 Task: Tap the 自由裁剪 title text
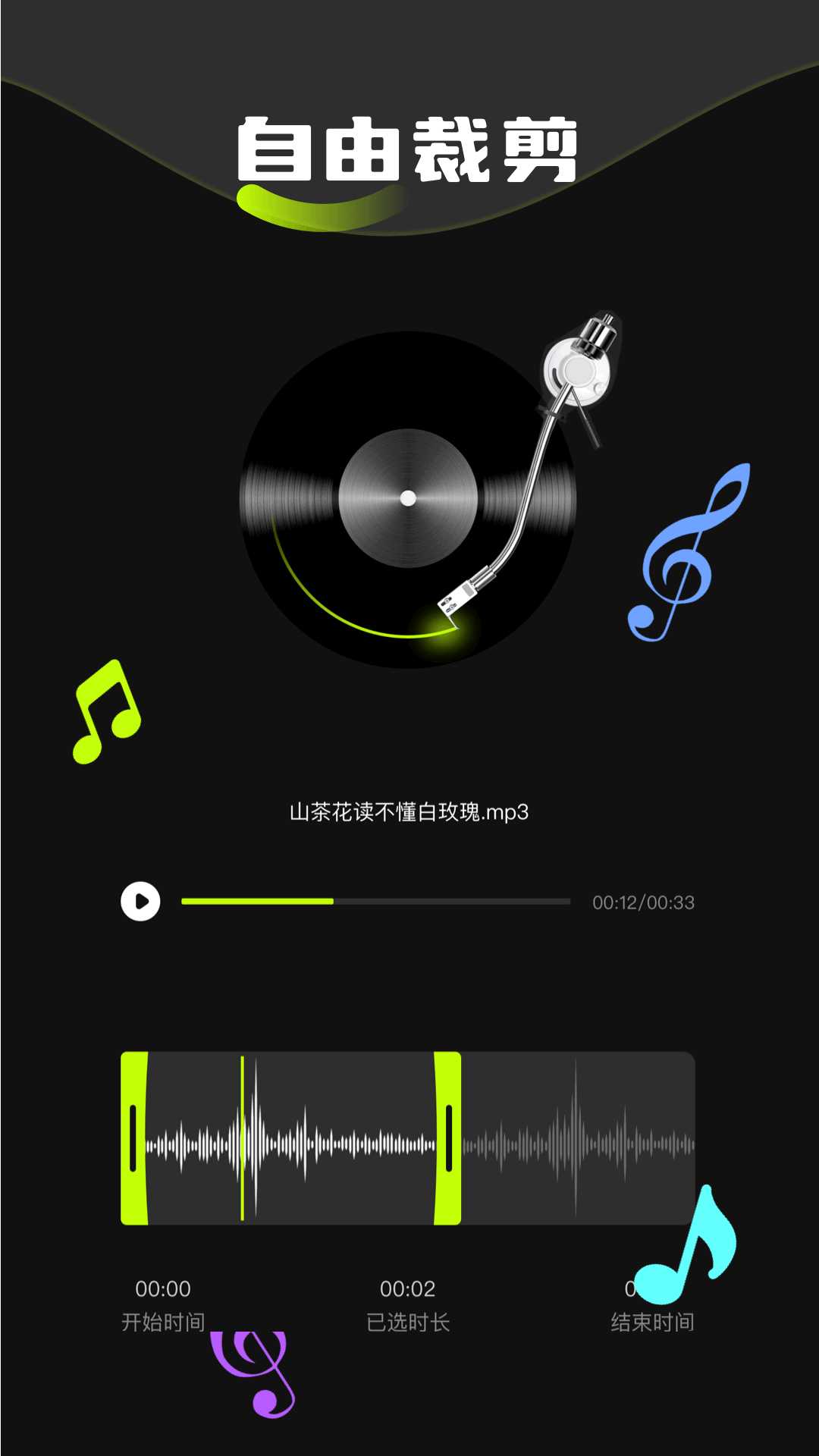(409, 148)
